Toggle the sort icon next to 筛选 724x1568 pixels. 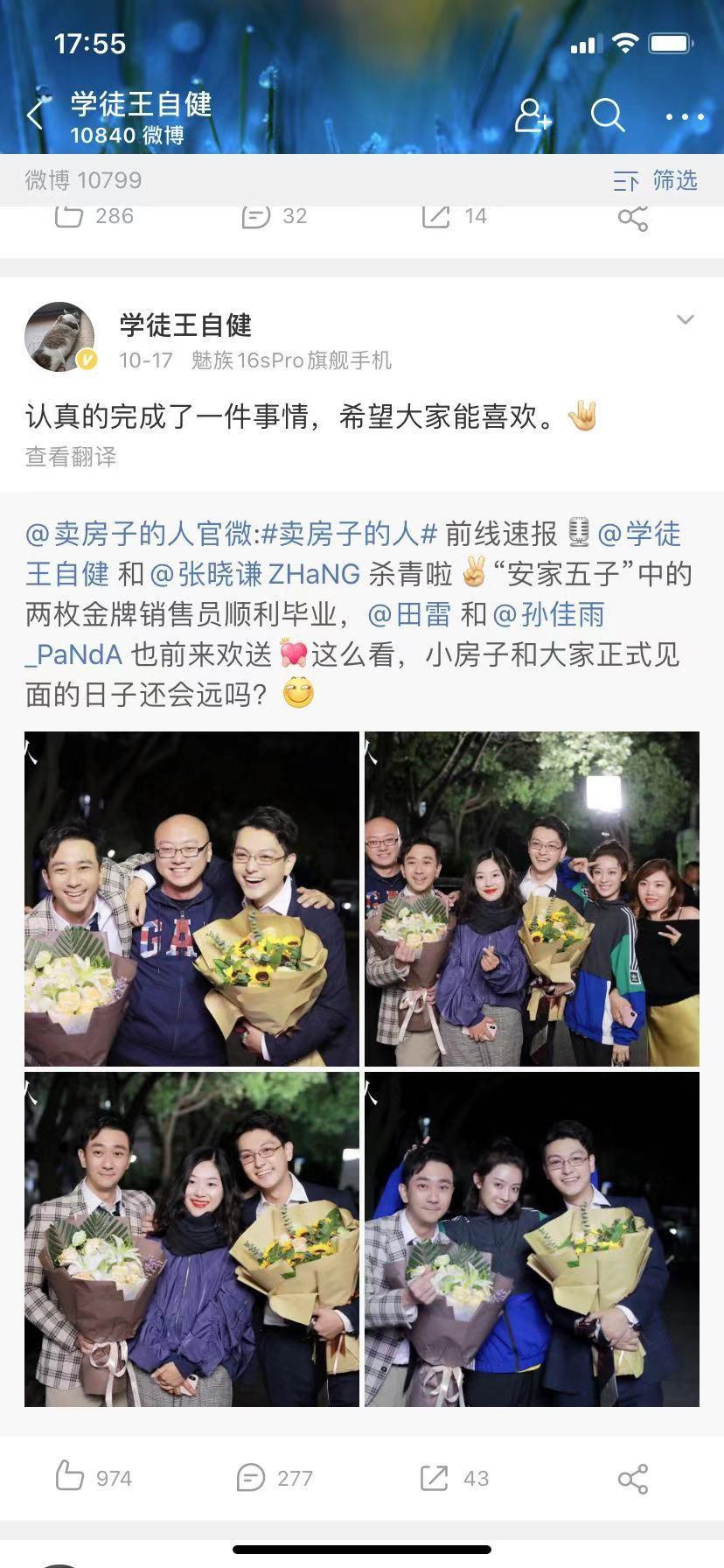point(625,181)
